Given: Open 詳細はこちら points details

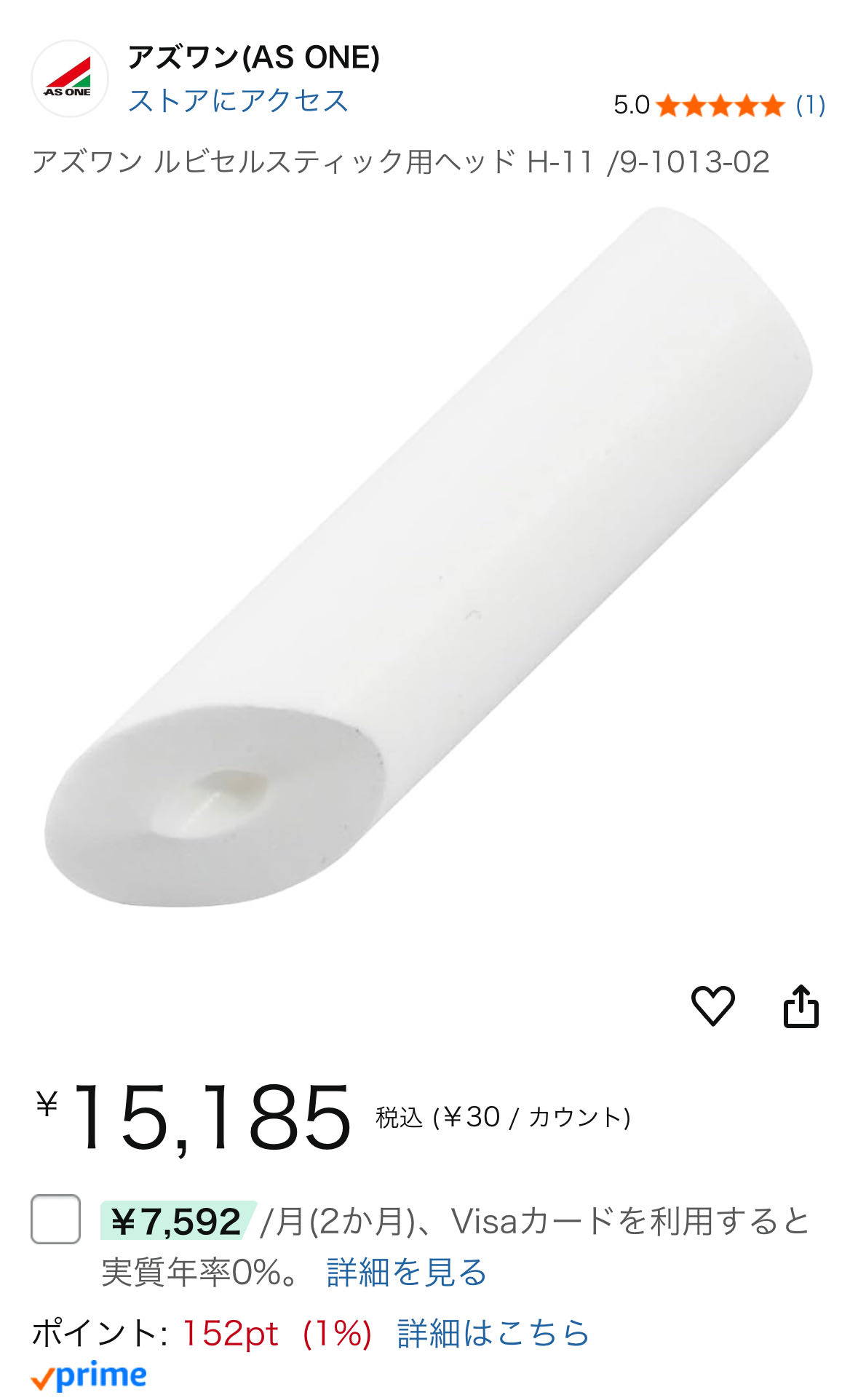Looking at the screenshot, I should coord(493,1333).
